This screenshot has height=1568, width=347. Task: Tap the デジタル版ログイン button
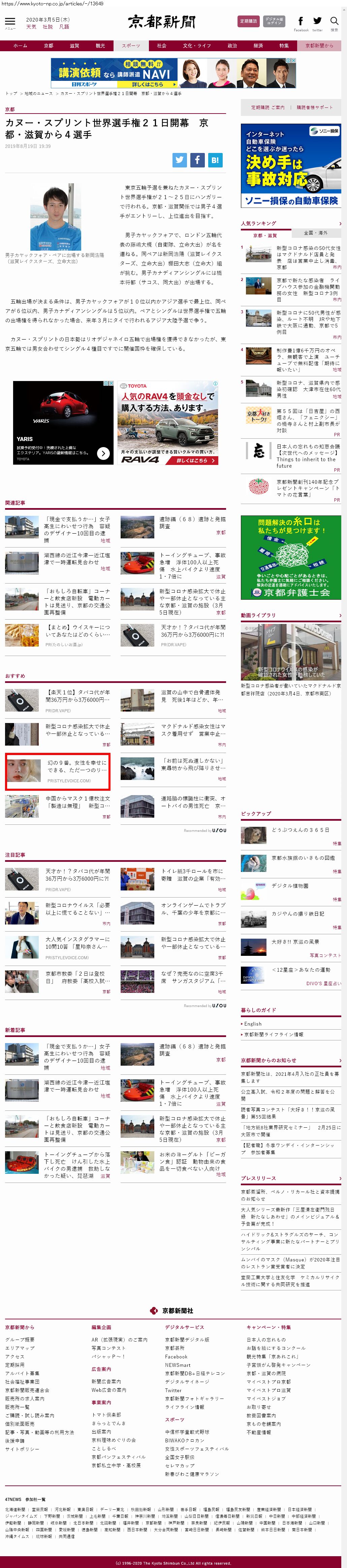coord(275,21)
